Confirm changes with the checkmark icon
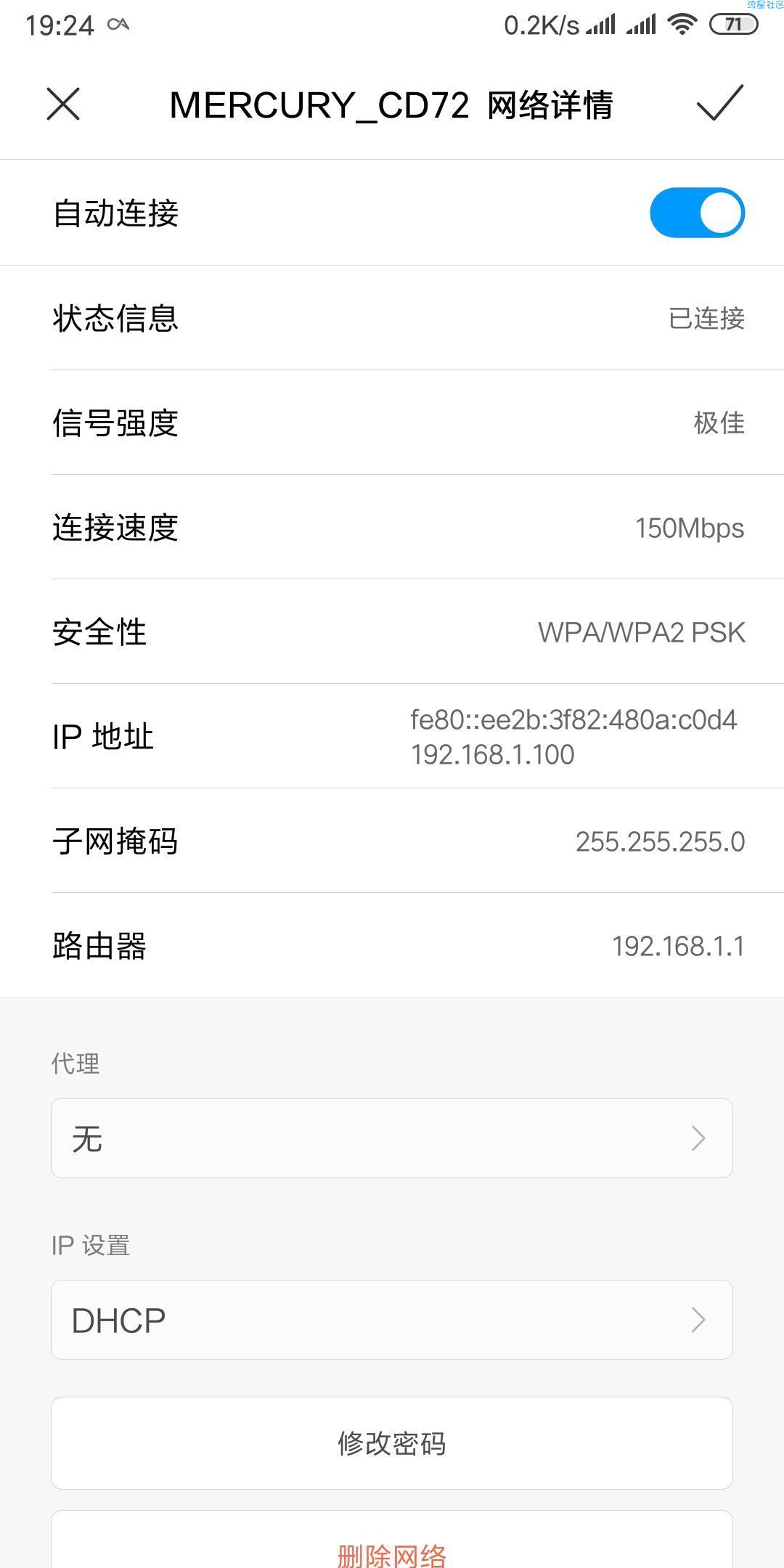 coord(720,102)
